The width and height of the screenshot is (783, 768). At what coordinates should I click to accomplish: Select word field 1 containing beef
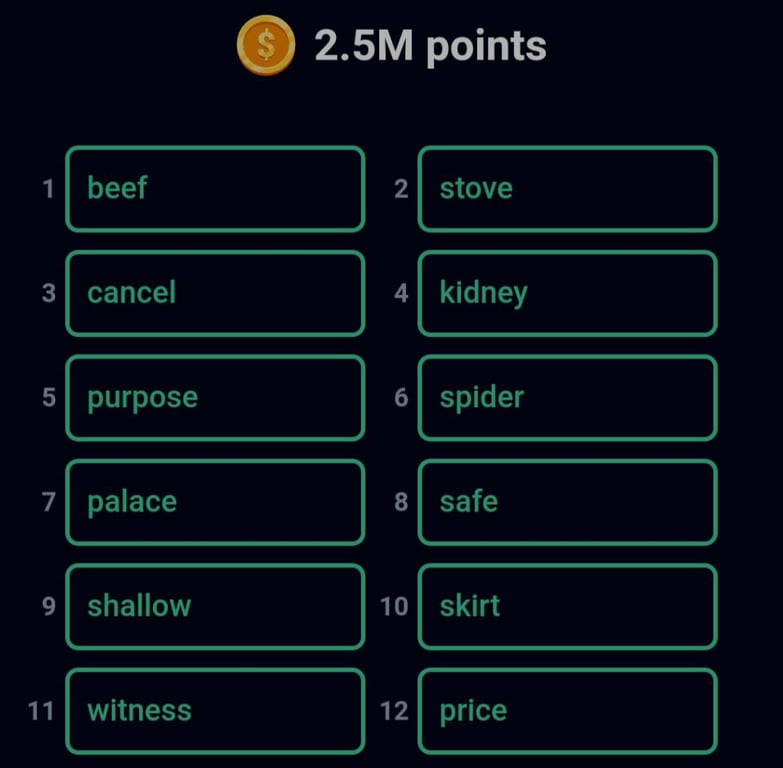(x=215, y=189)
